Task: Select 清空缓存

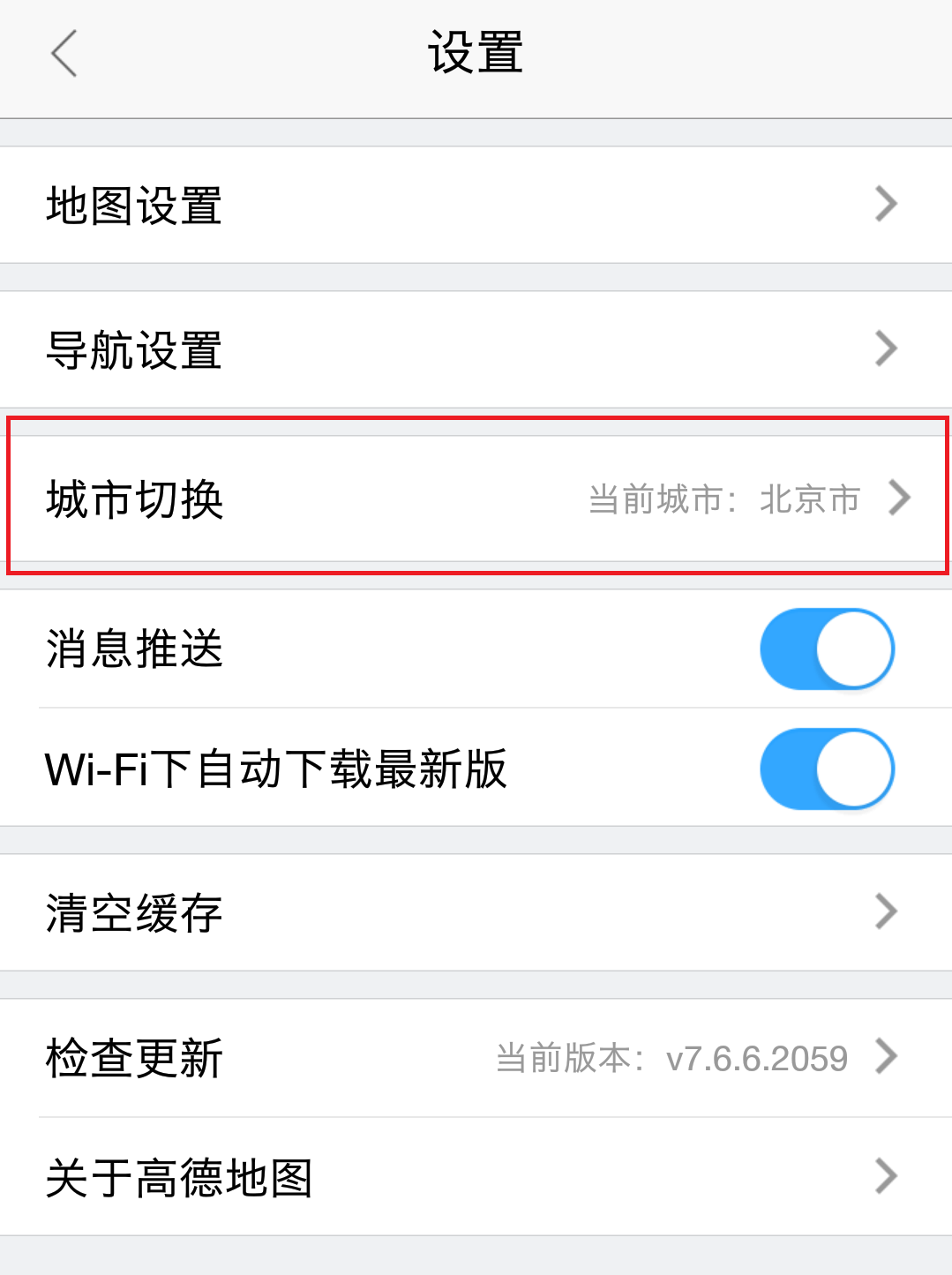Action: pos(476,912)
